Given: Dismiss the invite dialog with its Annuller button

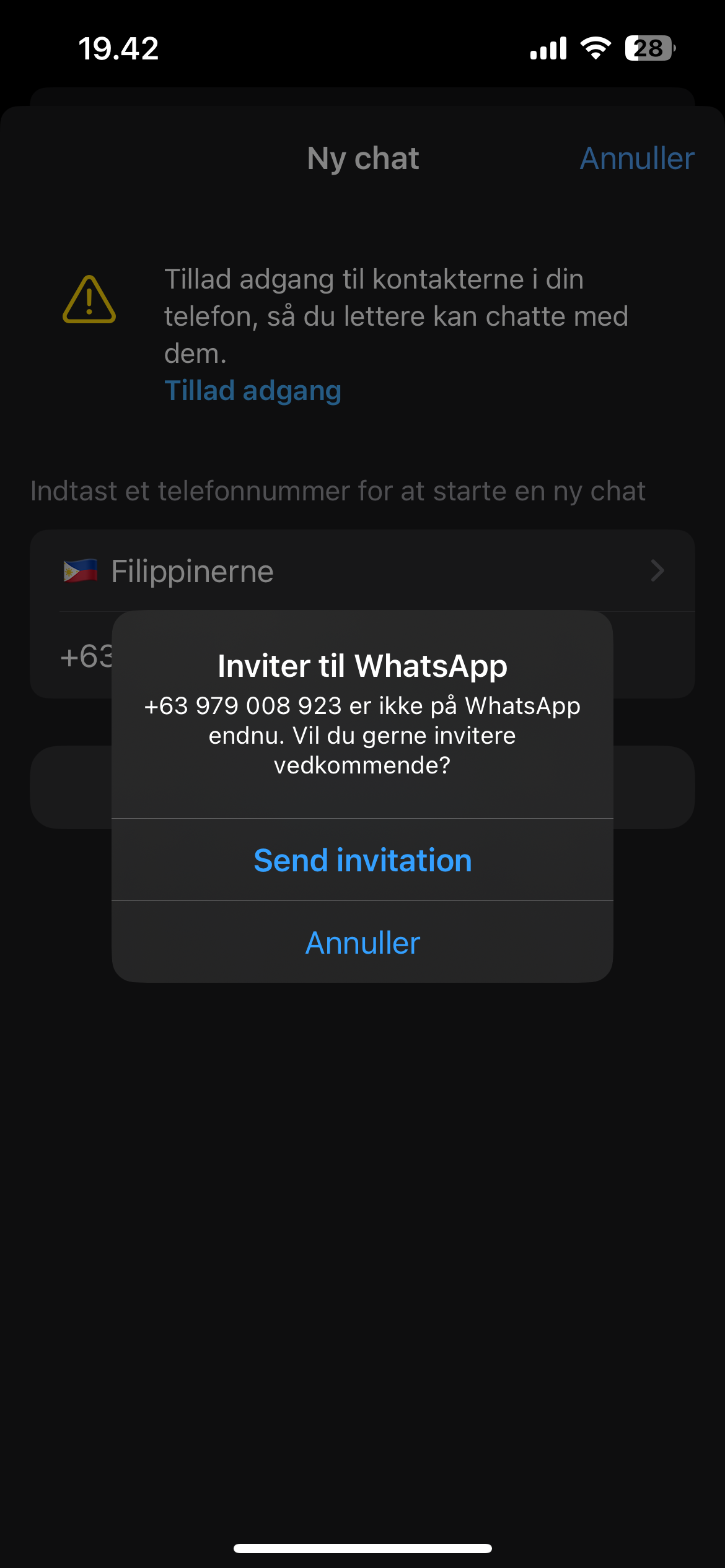Looking at the screenshot, I should coord(362,942).
